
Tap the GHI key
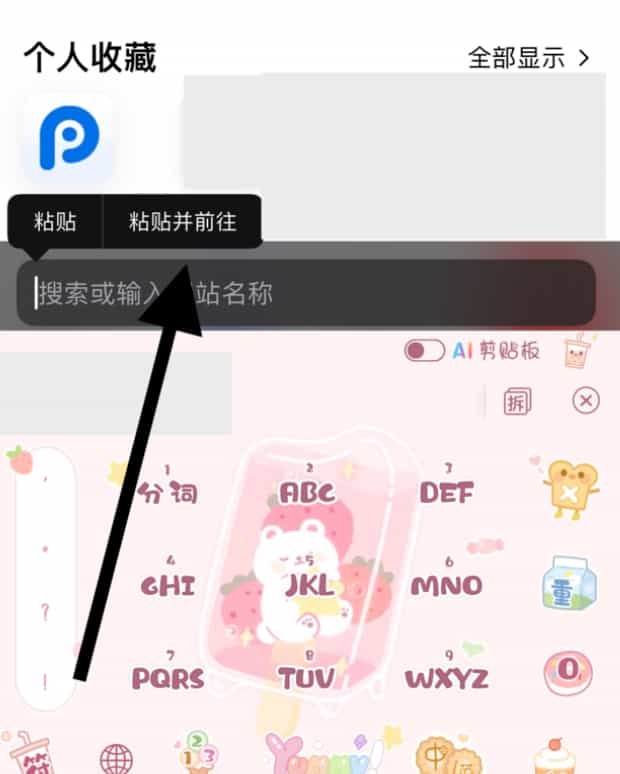pyautogui.click(x=167, y=584)
